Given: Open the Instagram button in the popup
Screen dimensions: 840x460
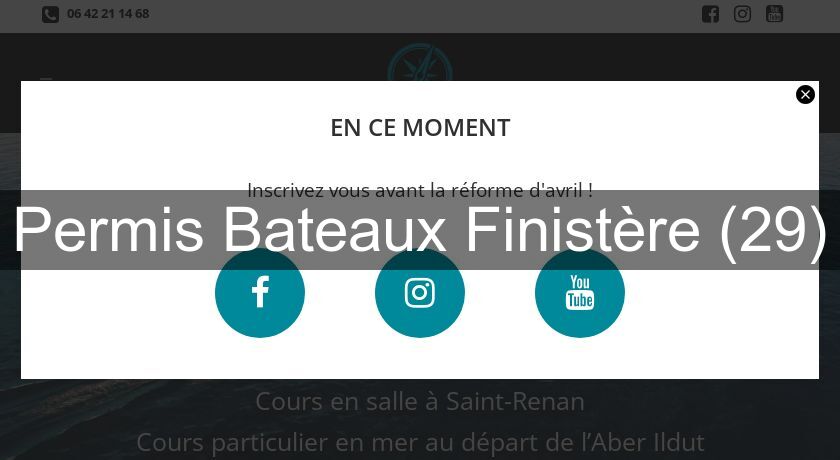Looking at the screenshot, I should click(x=420, y=294).
